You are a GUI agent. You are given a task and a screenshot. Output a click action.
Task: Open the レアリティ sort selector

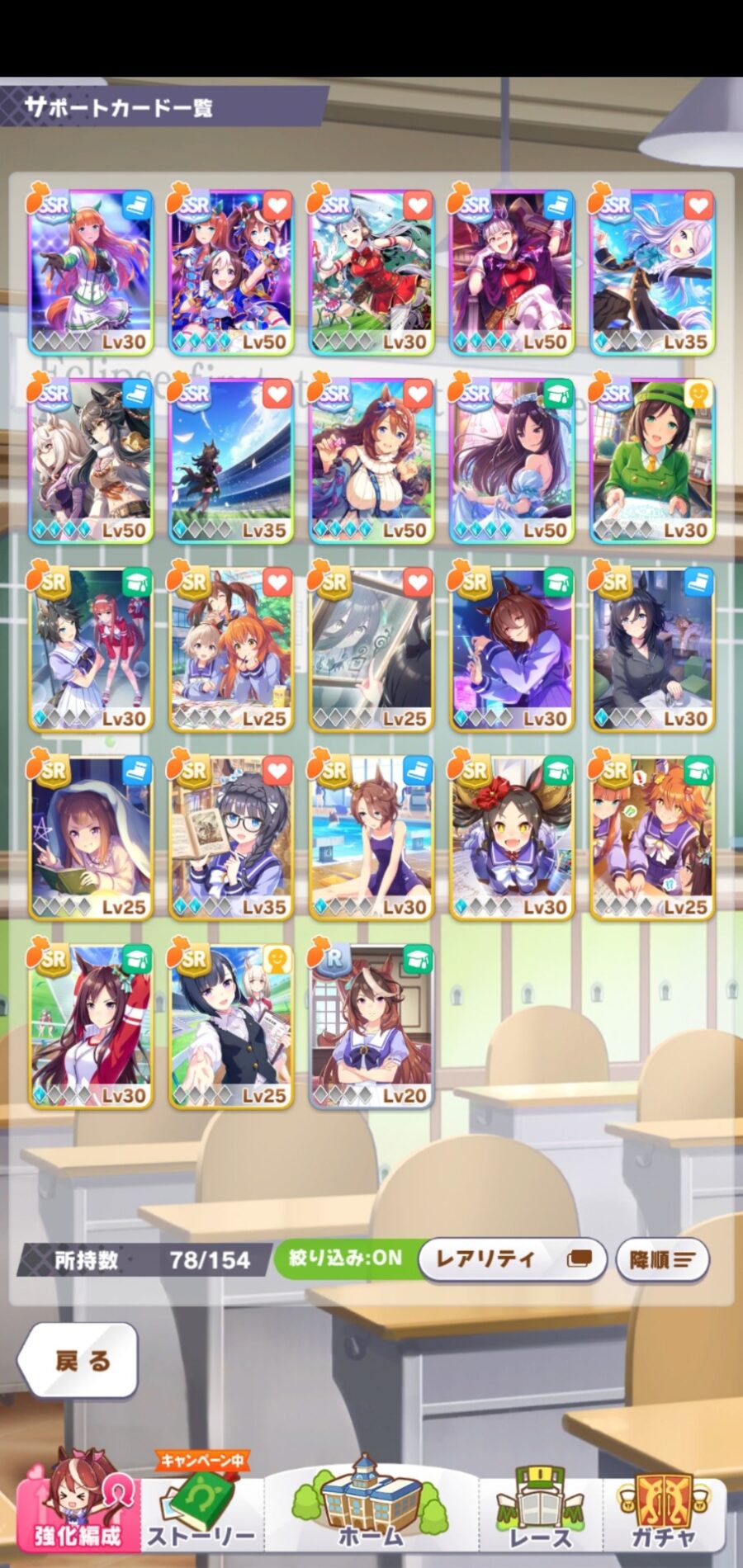click(x=512, y=1259)
